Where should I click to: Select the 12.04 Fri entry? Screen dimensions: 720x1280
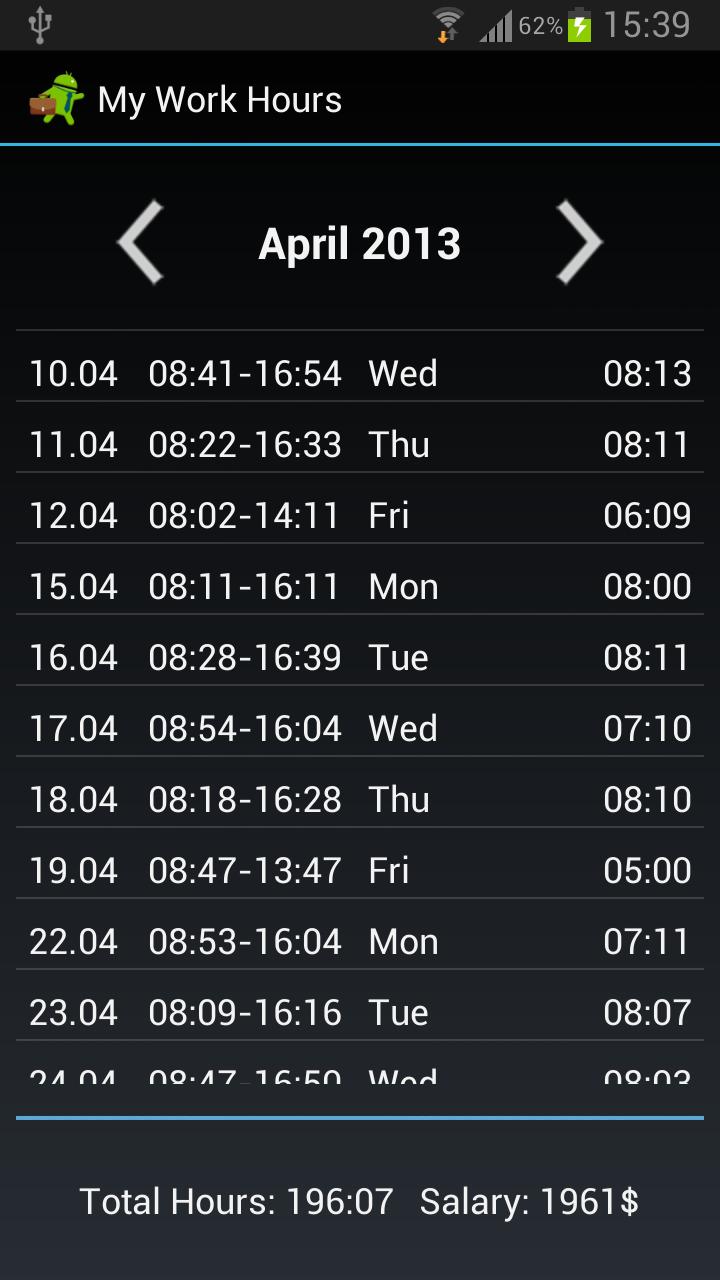[x=360, y=516]
